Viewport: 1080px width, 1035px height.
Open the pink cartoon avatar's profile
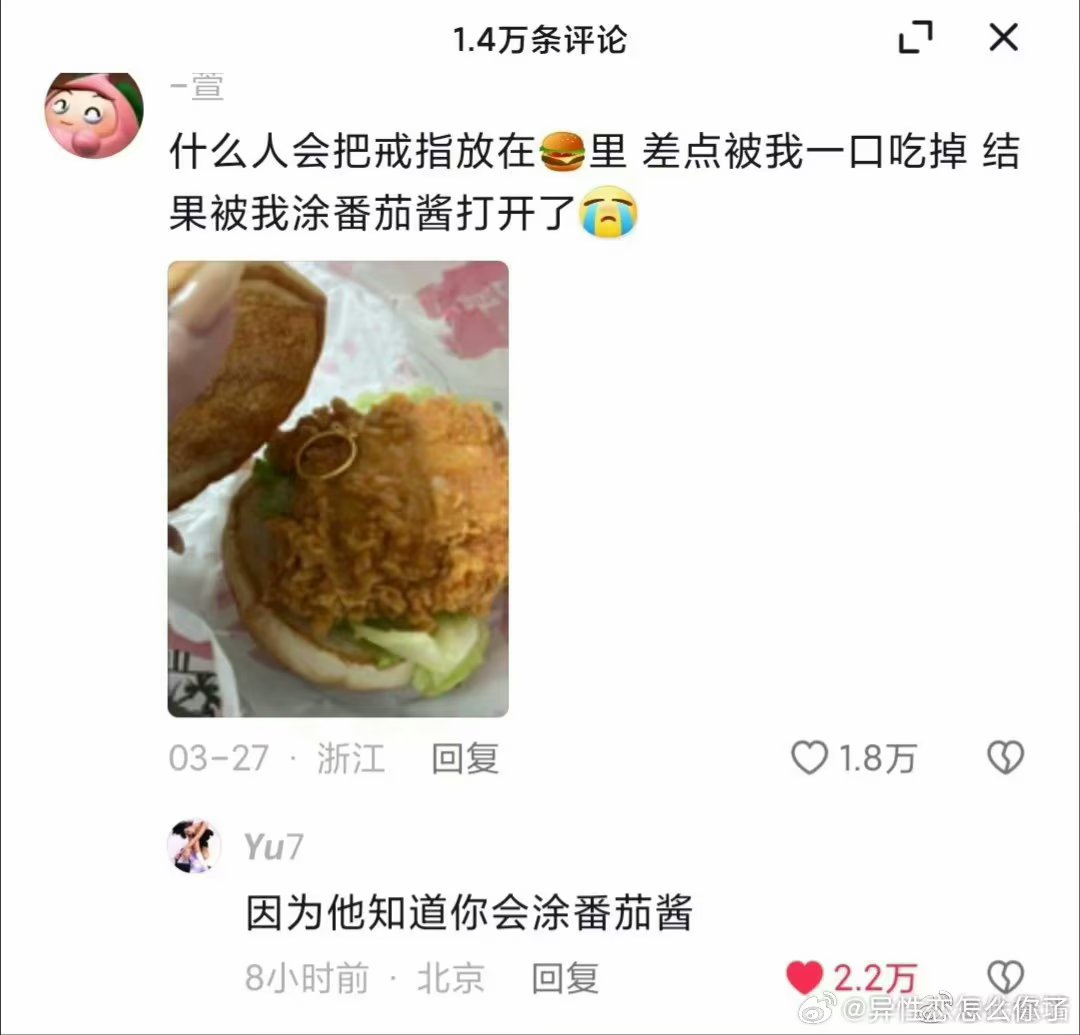tap(95, 114)
